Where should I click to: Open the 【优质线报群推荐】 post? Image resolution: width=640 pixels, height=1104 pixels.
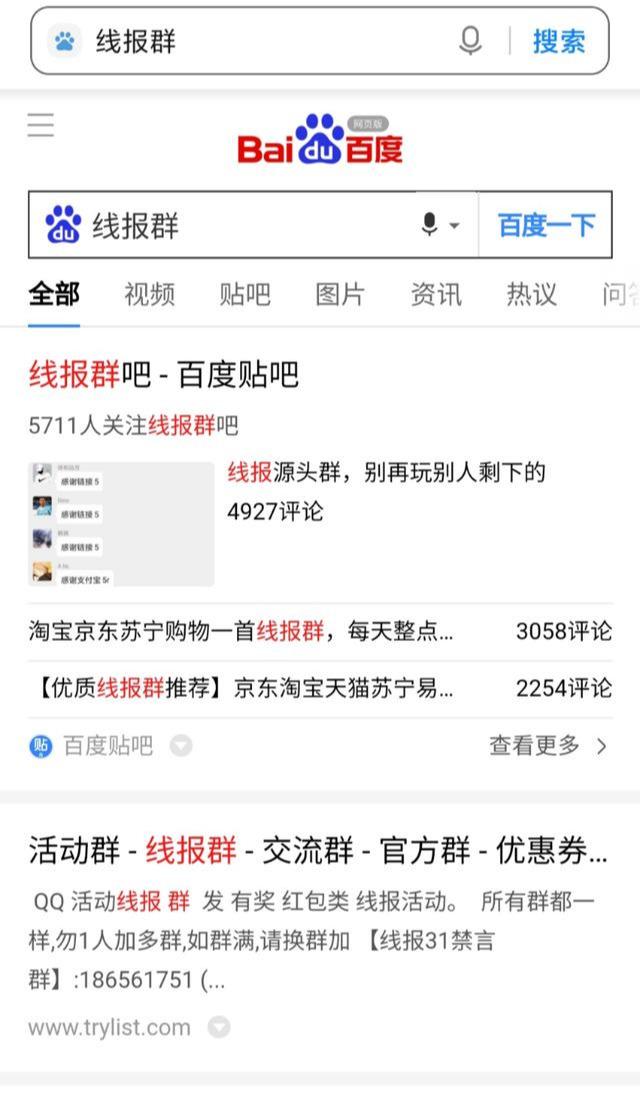pos(240,689)
